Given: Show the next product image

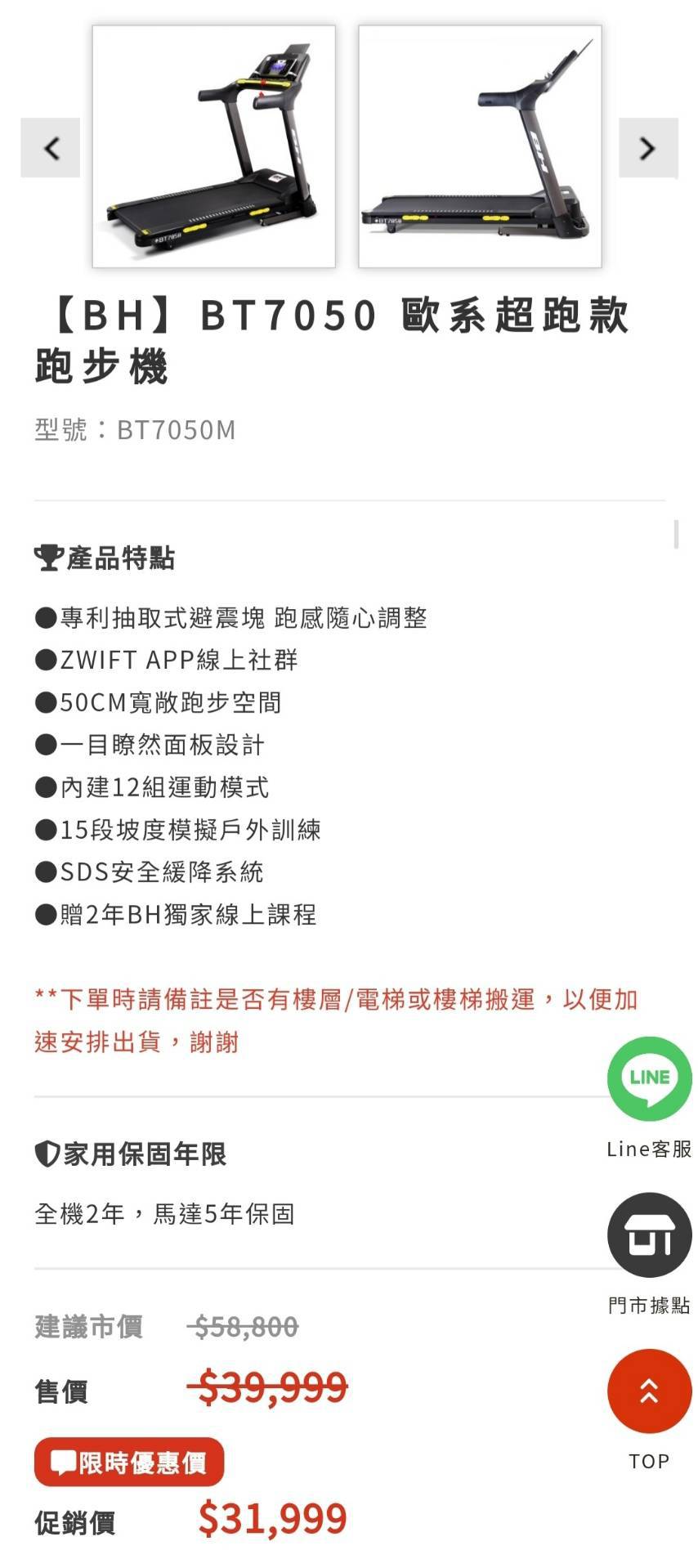Looking at the screenshot, I should [647, 148].
